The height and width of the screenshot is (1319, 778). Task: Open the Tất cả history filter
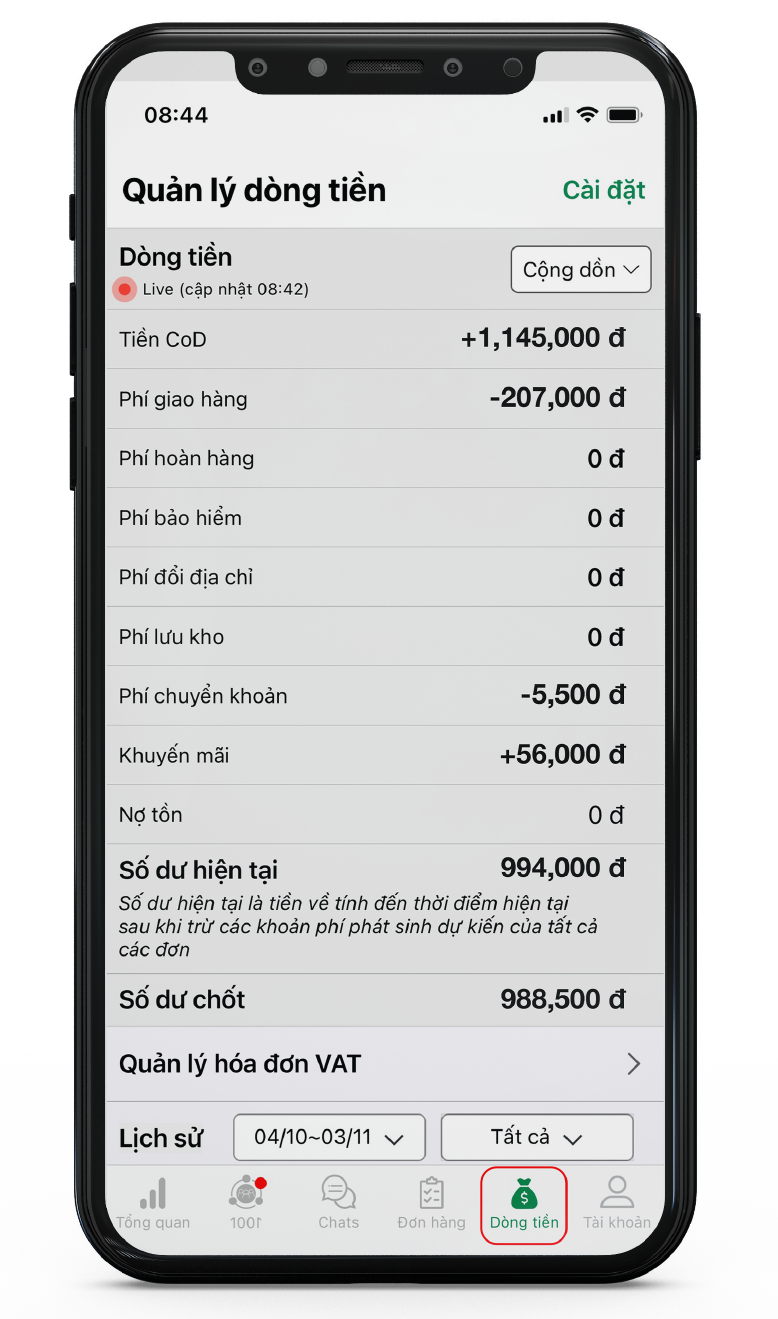537,1137
